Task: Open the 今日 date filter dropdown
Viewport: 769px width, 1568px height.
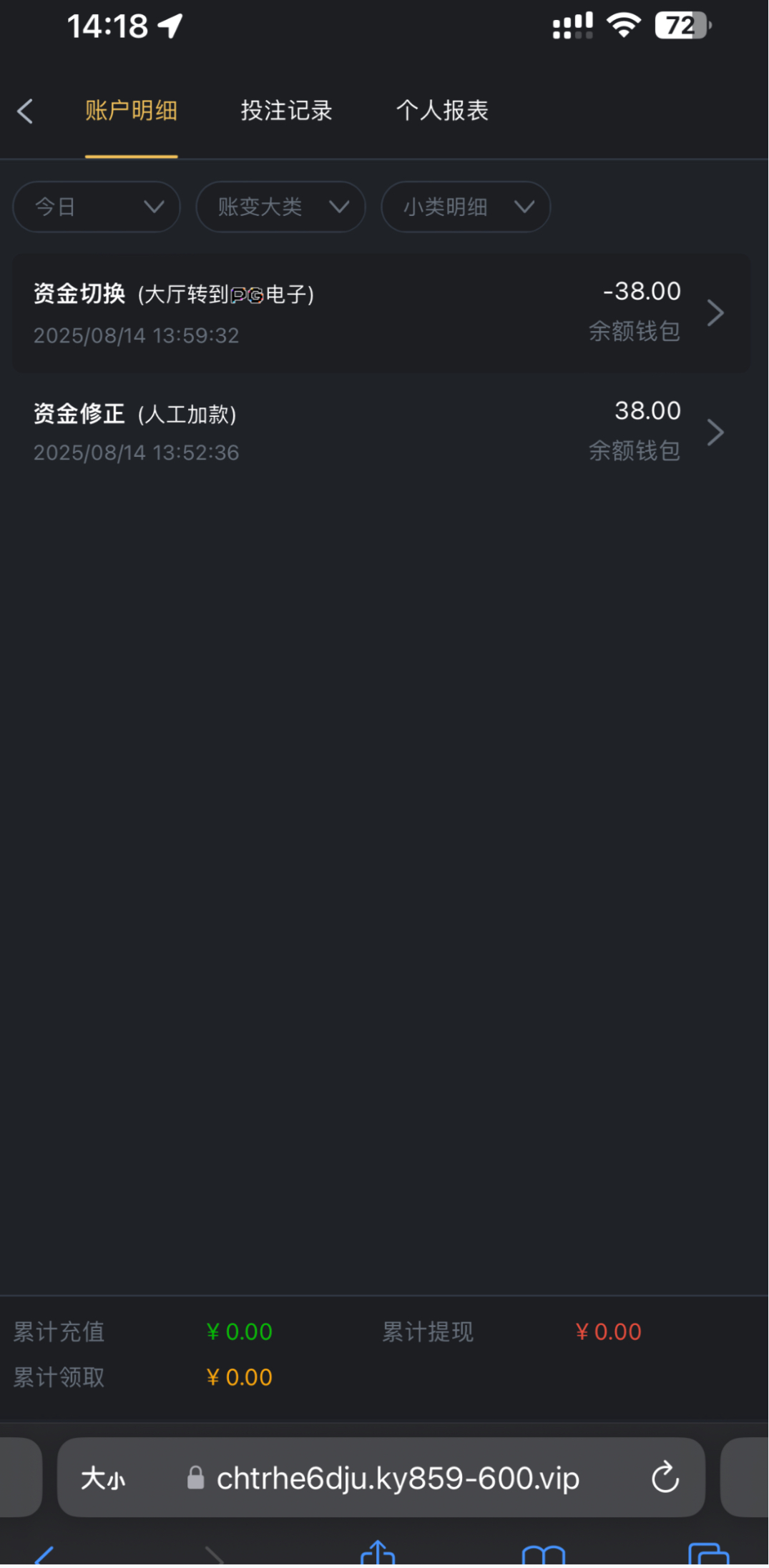Action: [x=97, y=207]
